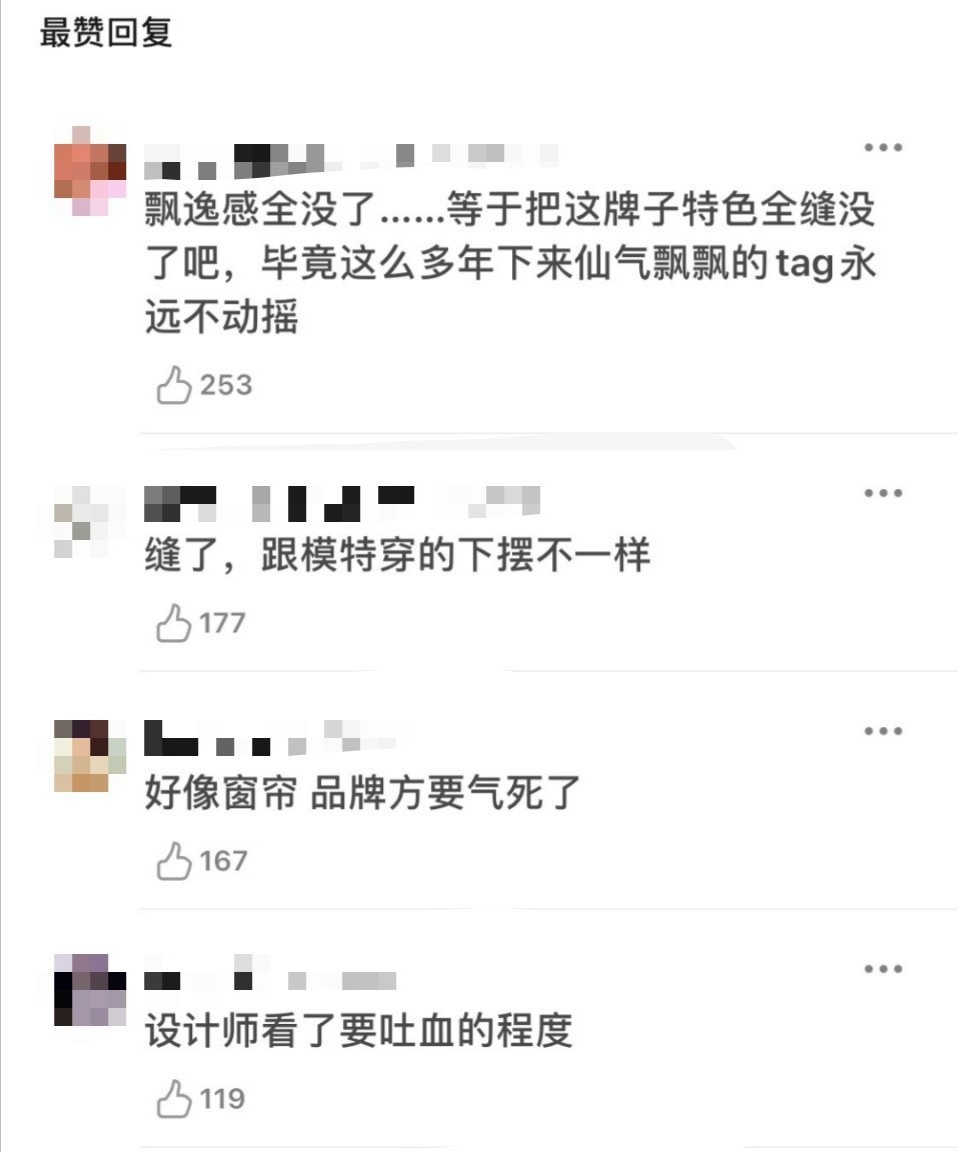Open the overflow menu on the 好像窗帘 comment

point(883,731)
